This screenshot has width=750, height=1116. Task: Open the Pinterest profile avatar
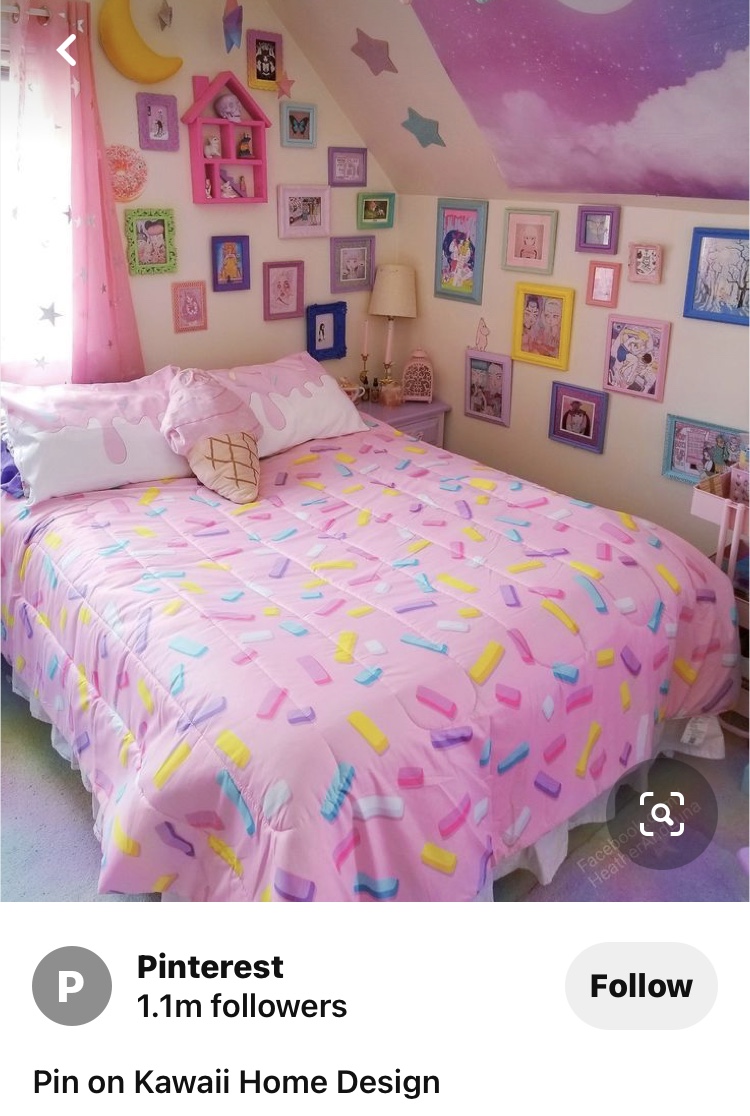pos(71,986)
